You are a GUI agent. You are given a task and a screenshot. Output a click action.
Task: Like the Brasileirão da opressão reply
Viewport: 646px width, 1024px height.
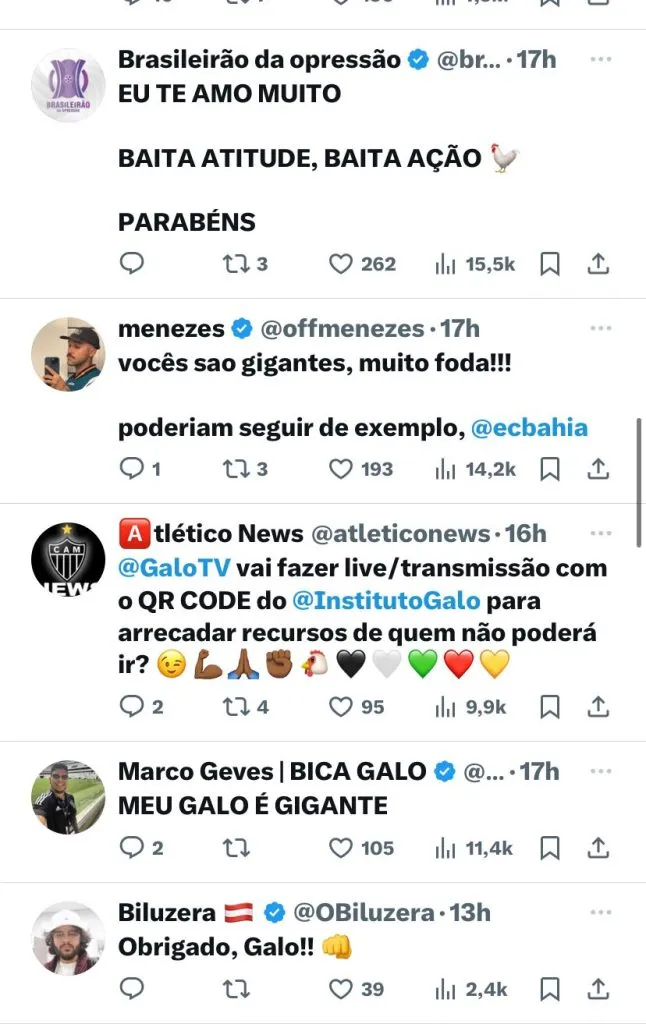click(342, 264)
